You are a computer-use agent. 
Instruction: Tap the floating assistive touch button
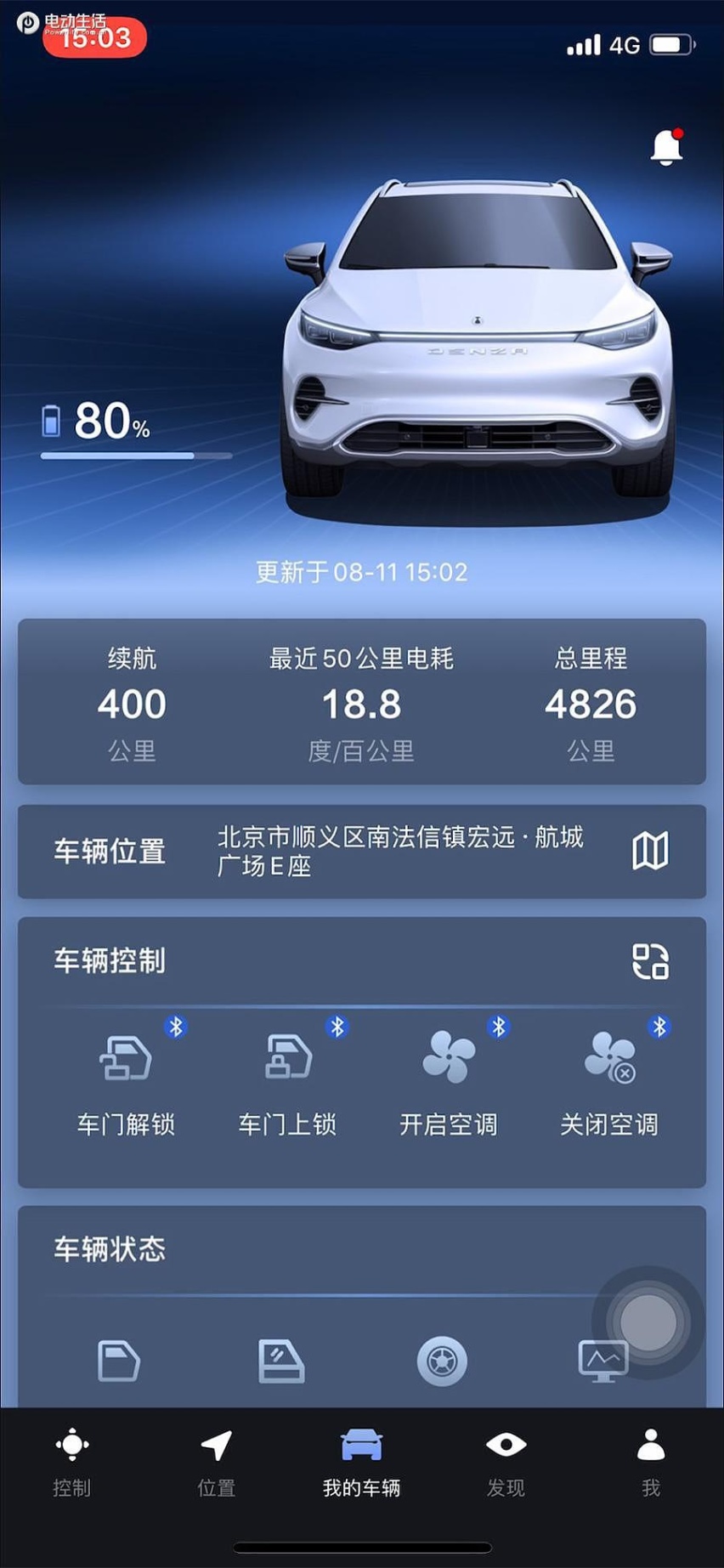(x=648, y=1322)
